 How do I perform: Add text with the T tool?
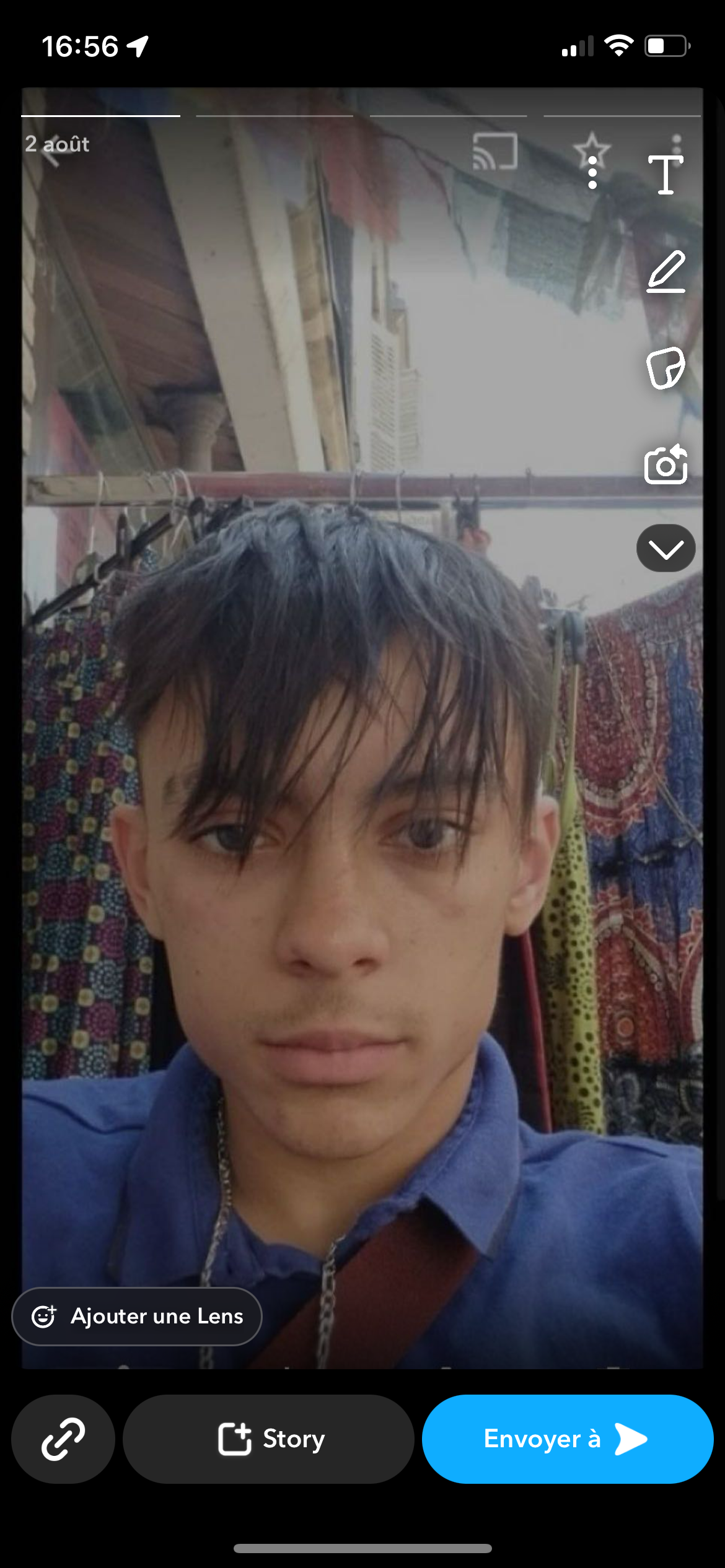tap(666, 175)
